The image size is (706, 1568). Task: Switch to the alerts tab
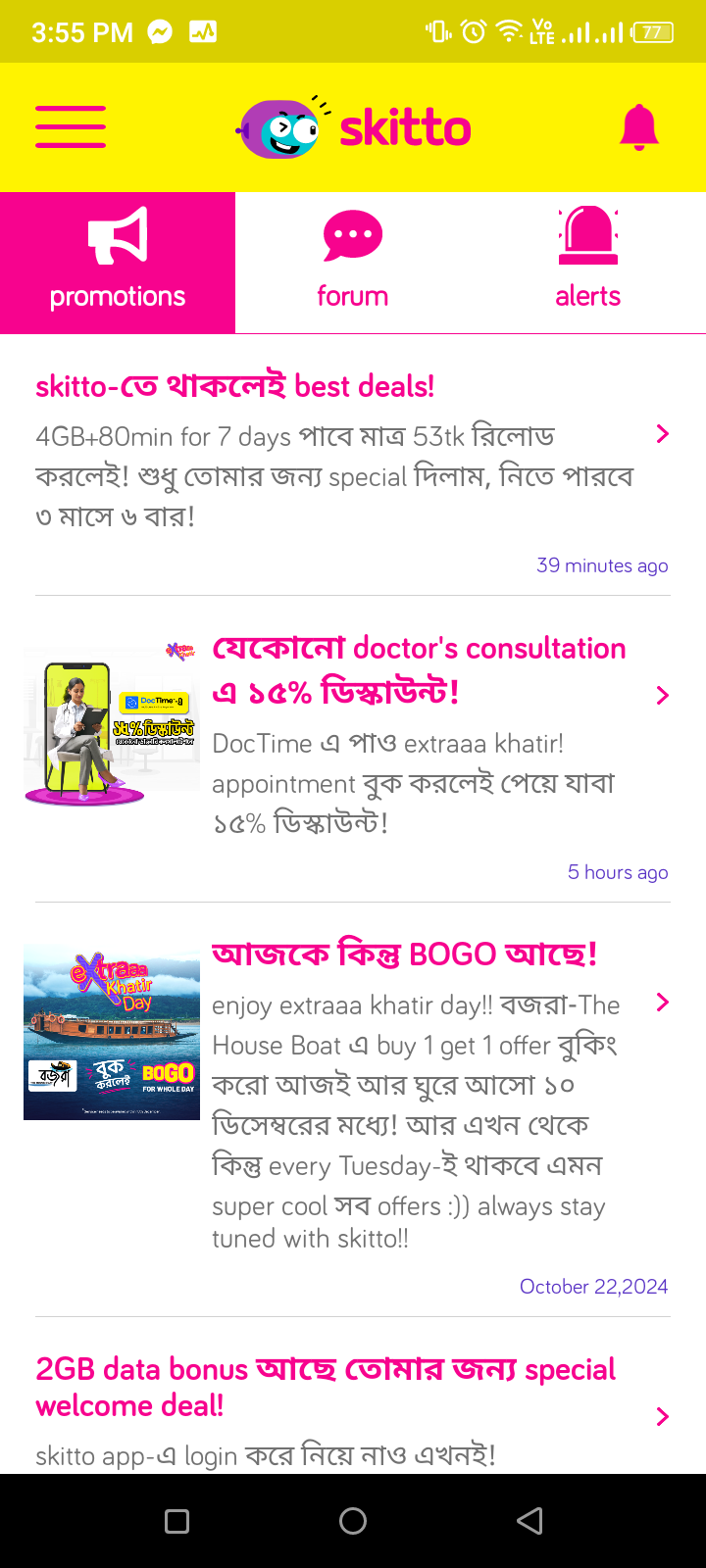(x=588, y=263)
